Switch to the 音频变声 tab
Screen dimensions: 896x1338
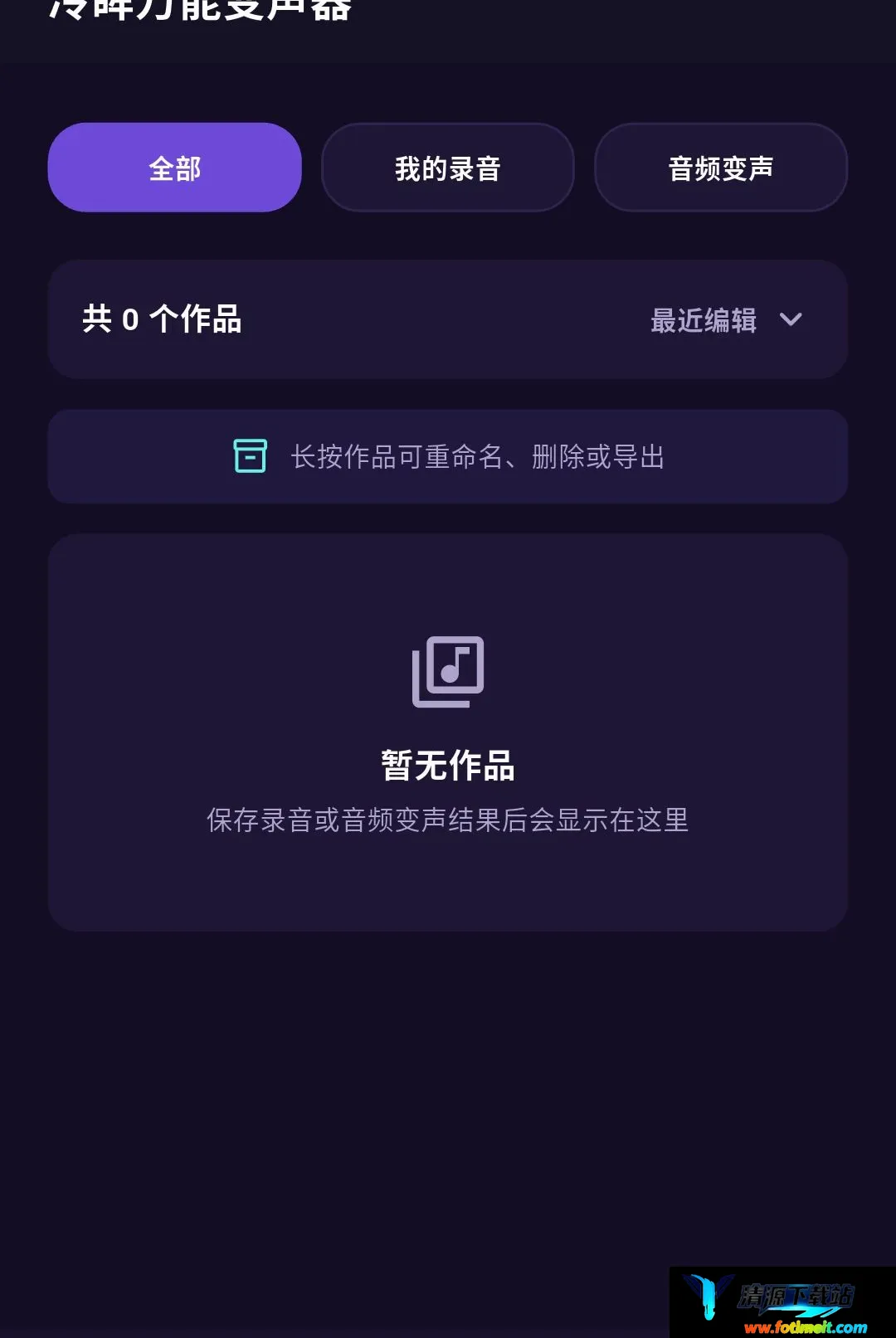[x=721, y=168]
